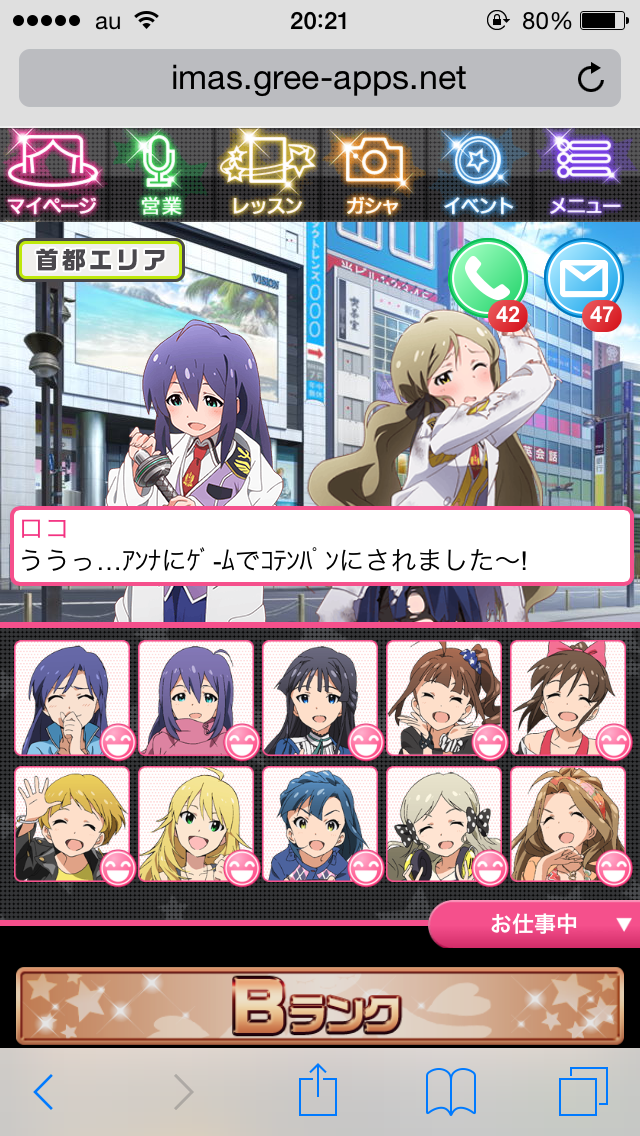The width and height of the screenshot is (640, 1136).
Task: Open the blue mail icon
Action: (x=583, y=280)
